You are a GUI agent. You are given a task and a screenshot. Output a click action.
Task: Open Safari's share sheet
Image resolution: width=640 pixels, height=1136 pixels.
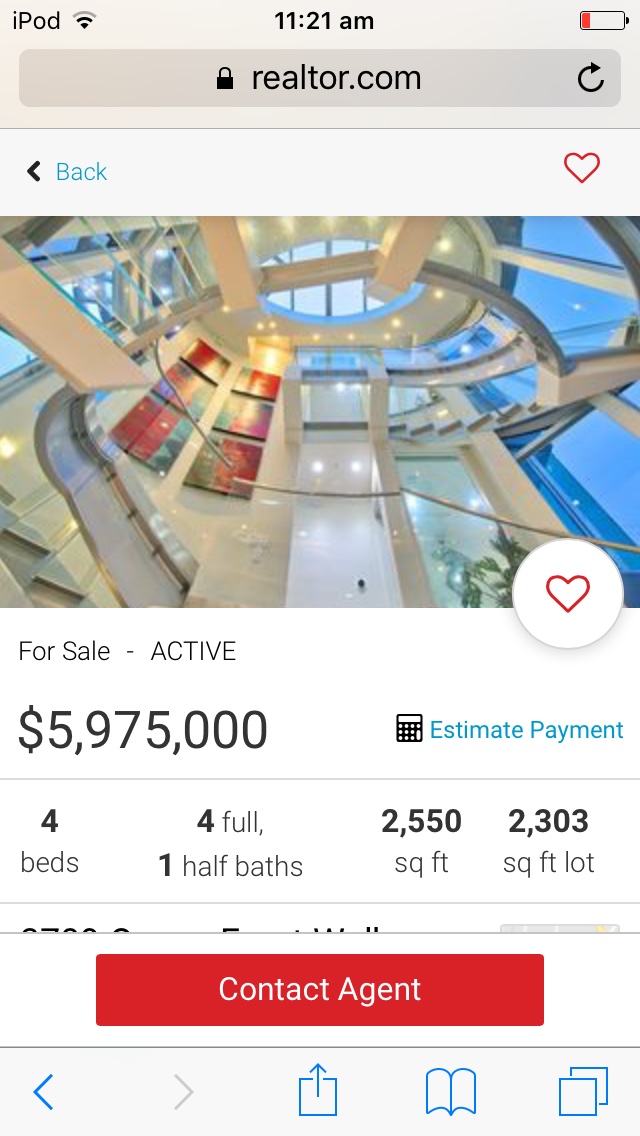pos(318,1089)
